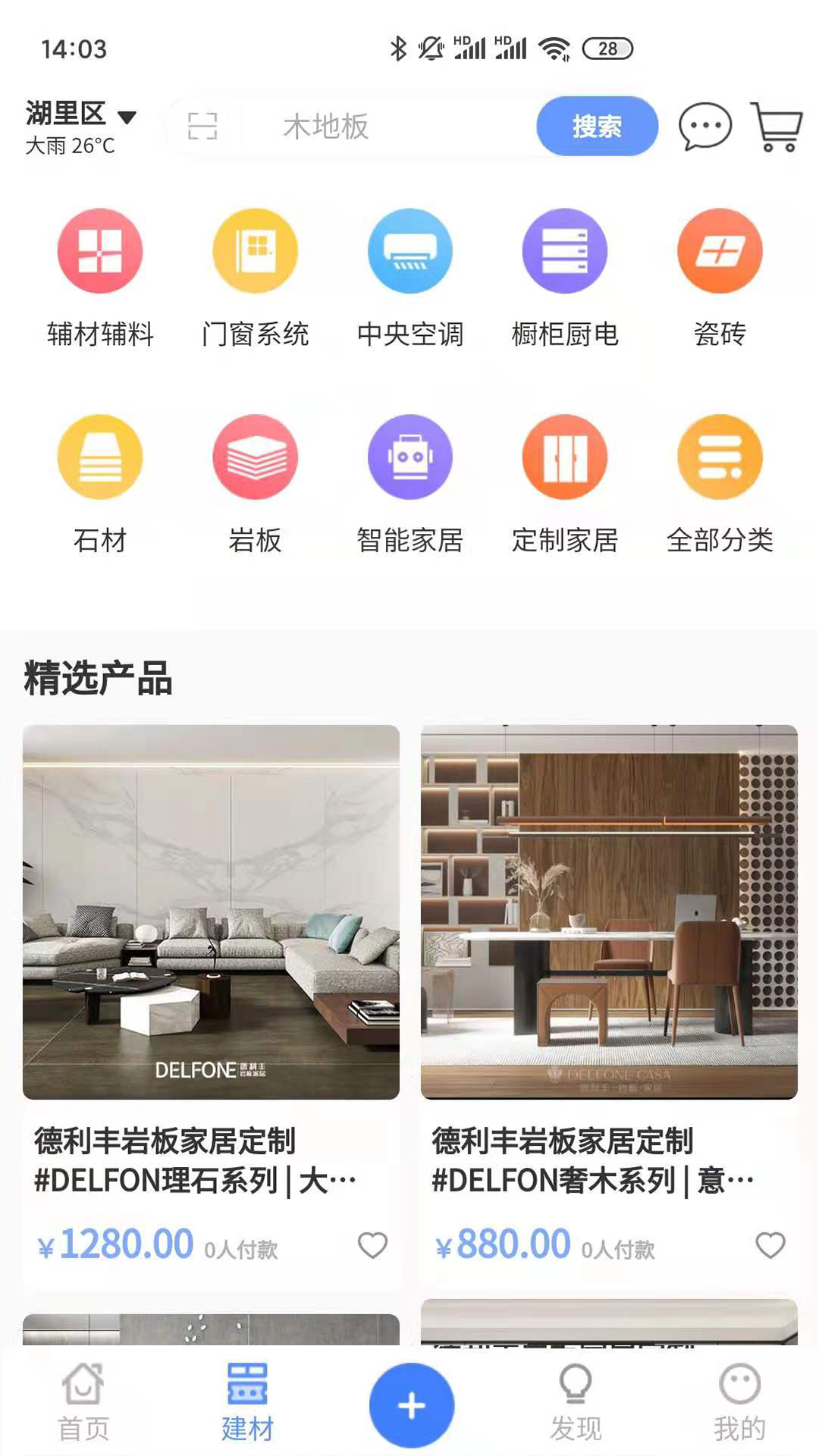Open the 辅材辅料 category icon
The width and height of the screenshot is (819, 1456).
[x=99, y=252]
